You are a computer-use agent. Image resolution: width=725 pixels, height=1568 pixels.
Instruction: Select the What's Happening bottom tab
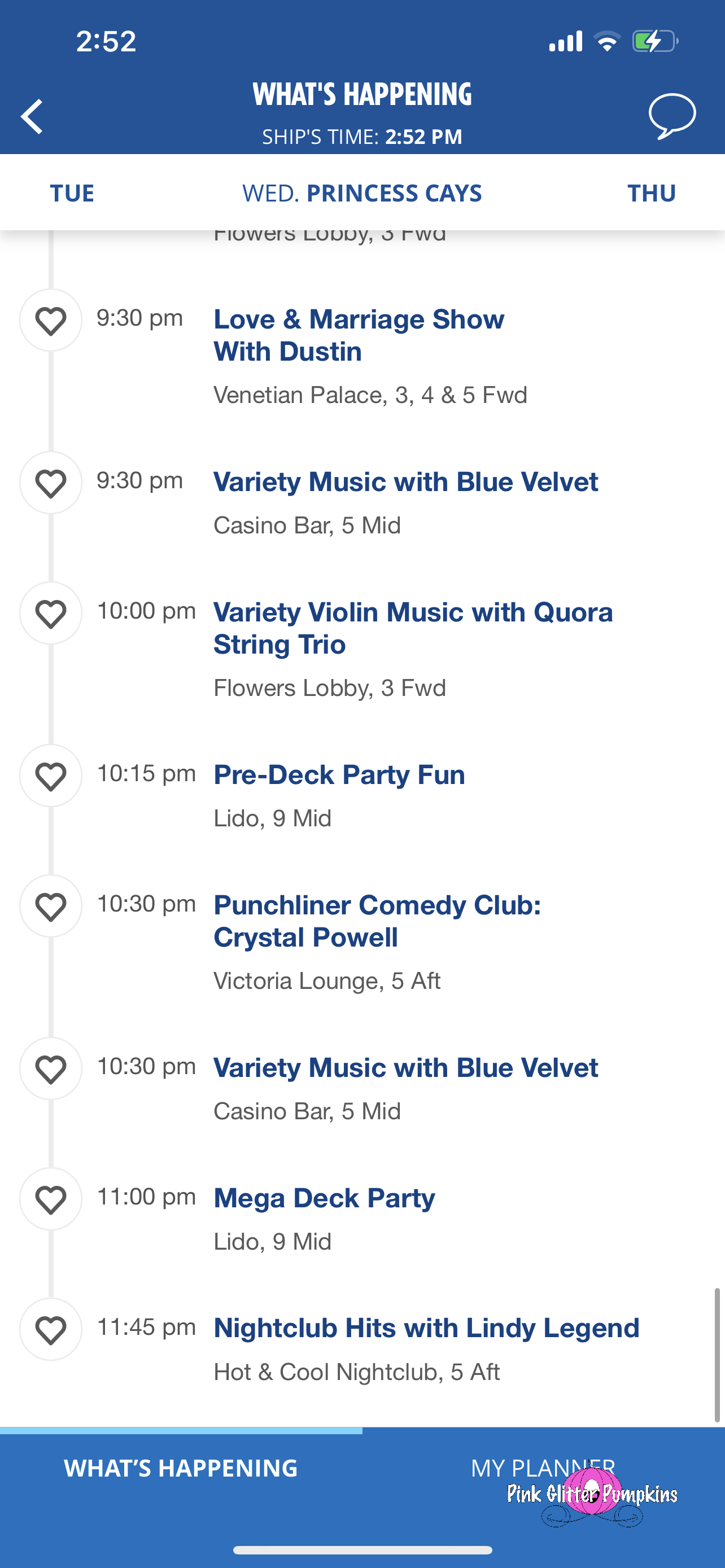(x=181, y=1468)
